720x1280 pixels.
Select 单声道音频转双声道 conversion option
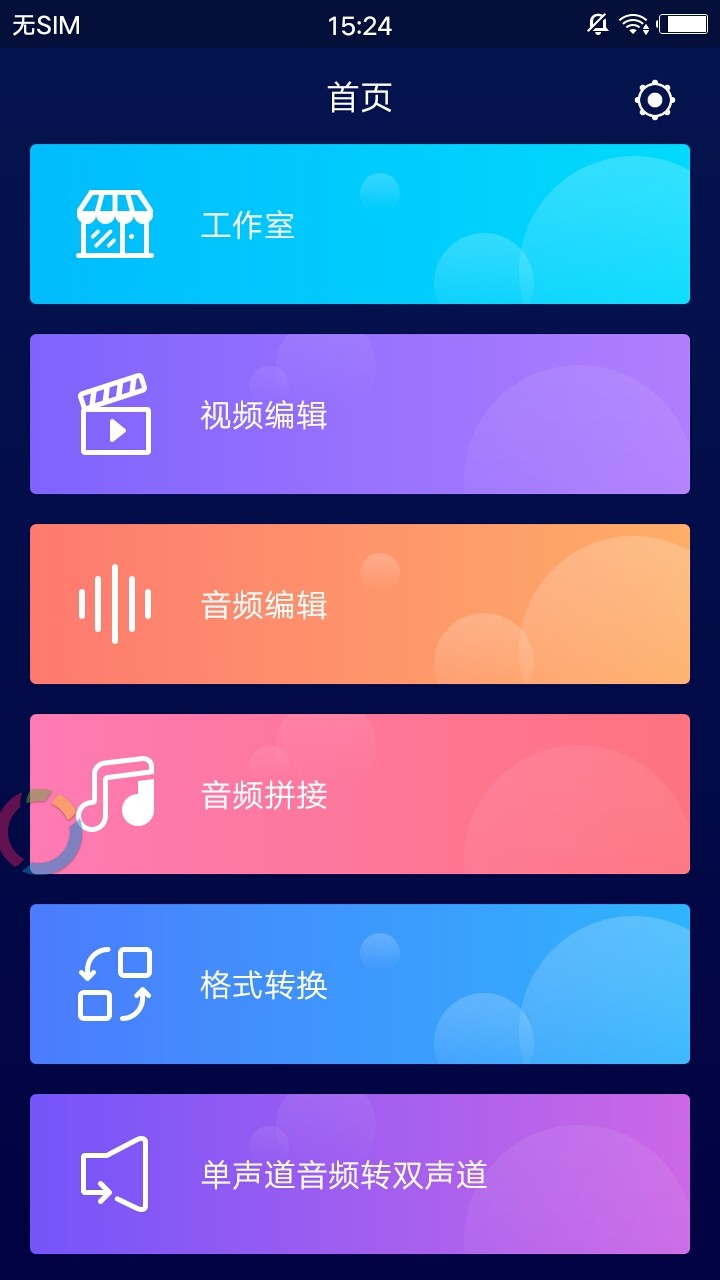coord(360,1174)
